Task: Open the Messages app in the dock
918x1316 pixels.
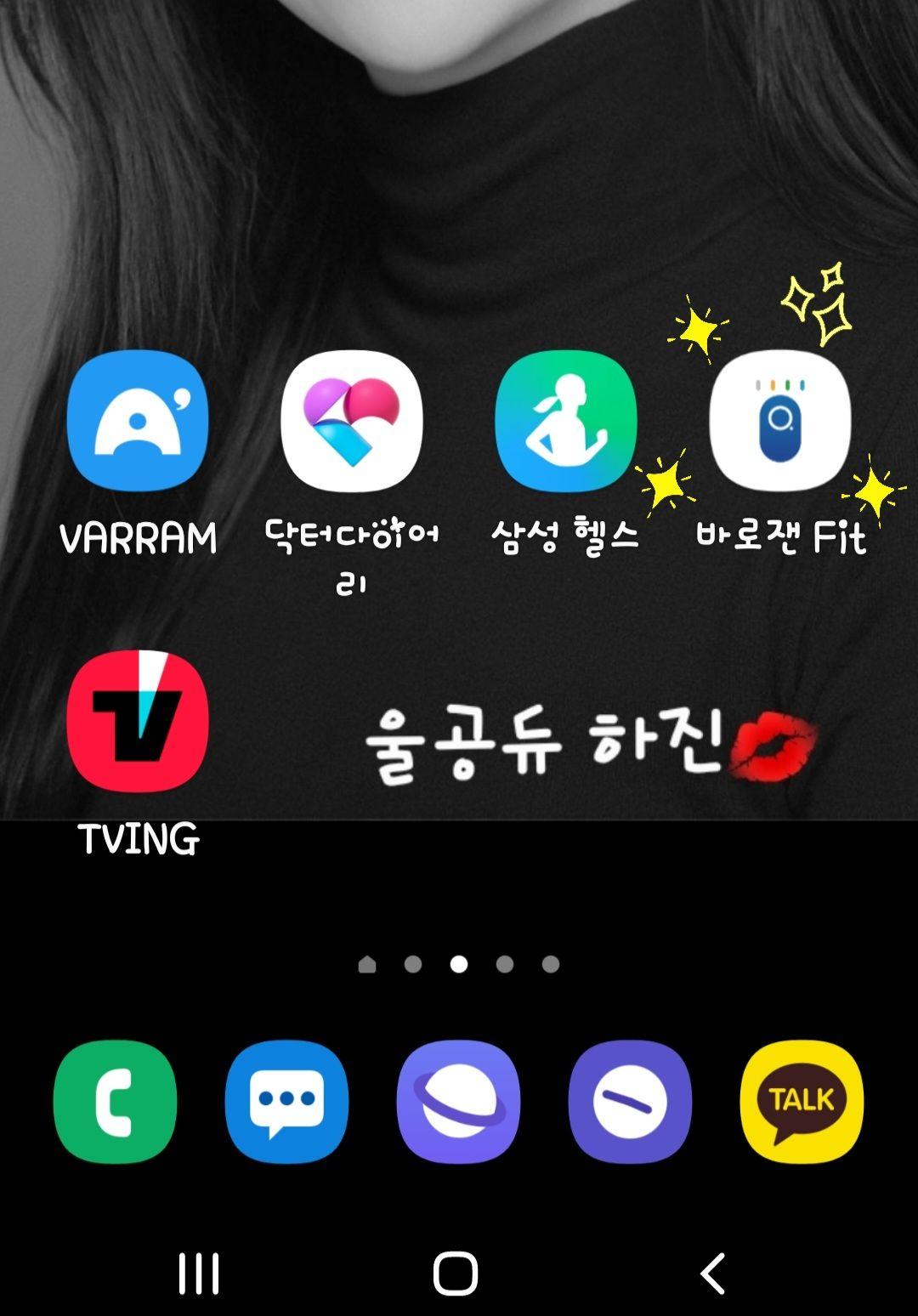Action: pyautogui.click(x=286, y=1101)
